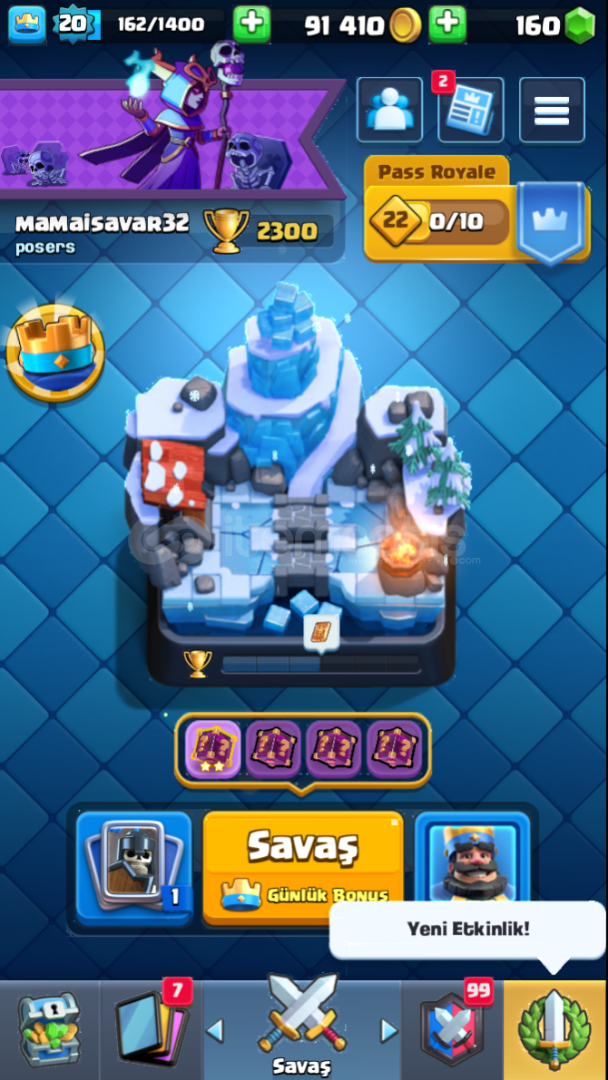Open the battle deck card selector
The height and width of the screenshot is (1080, 608).
pyautogui.click(x=134, y=868)
